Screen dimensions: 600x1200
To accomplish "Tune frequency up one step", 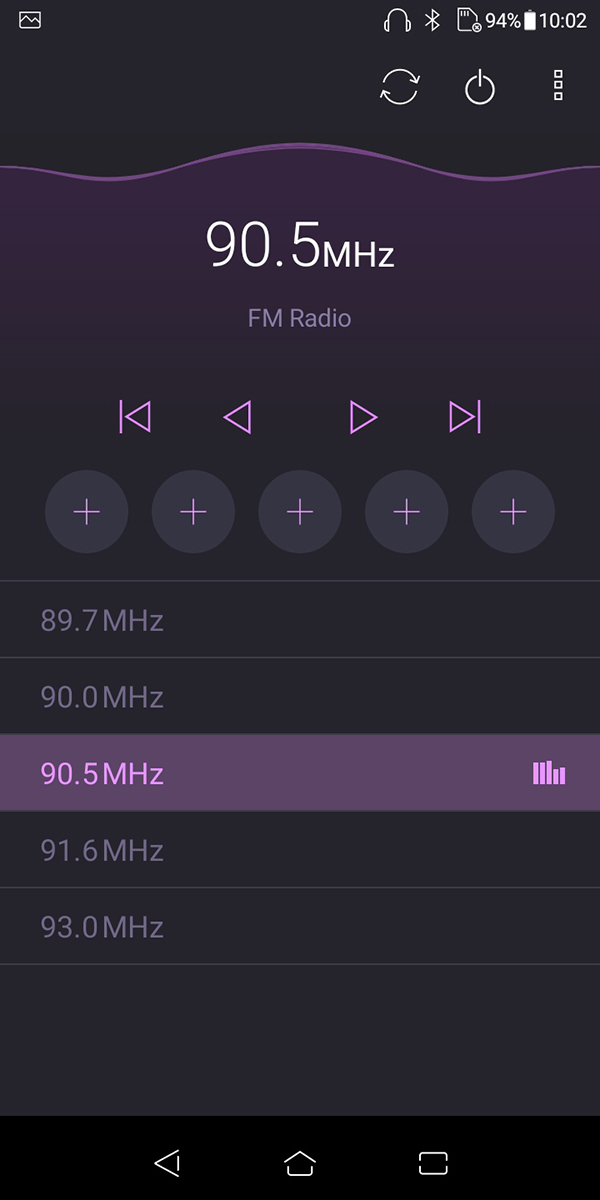I will pos(363,416).
